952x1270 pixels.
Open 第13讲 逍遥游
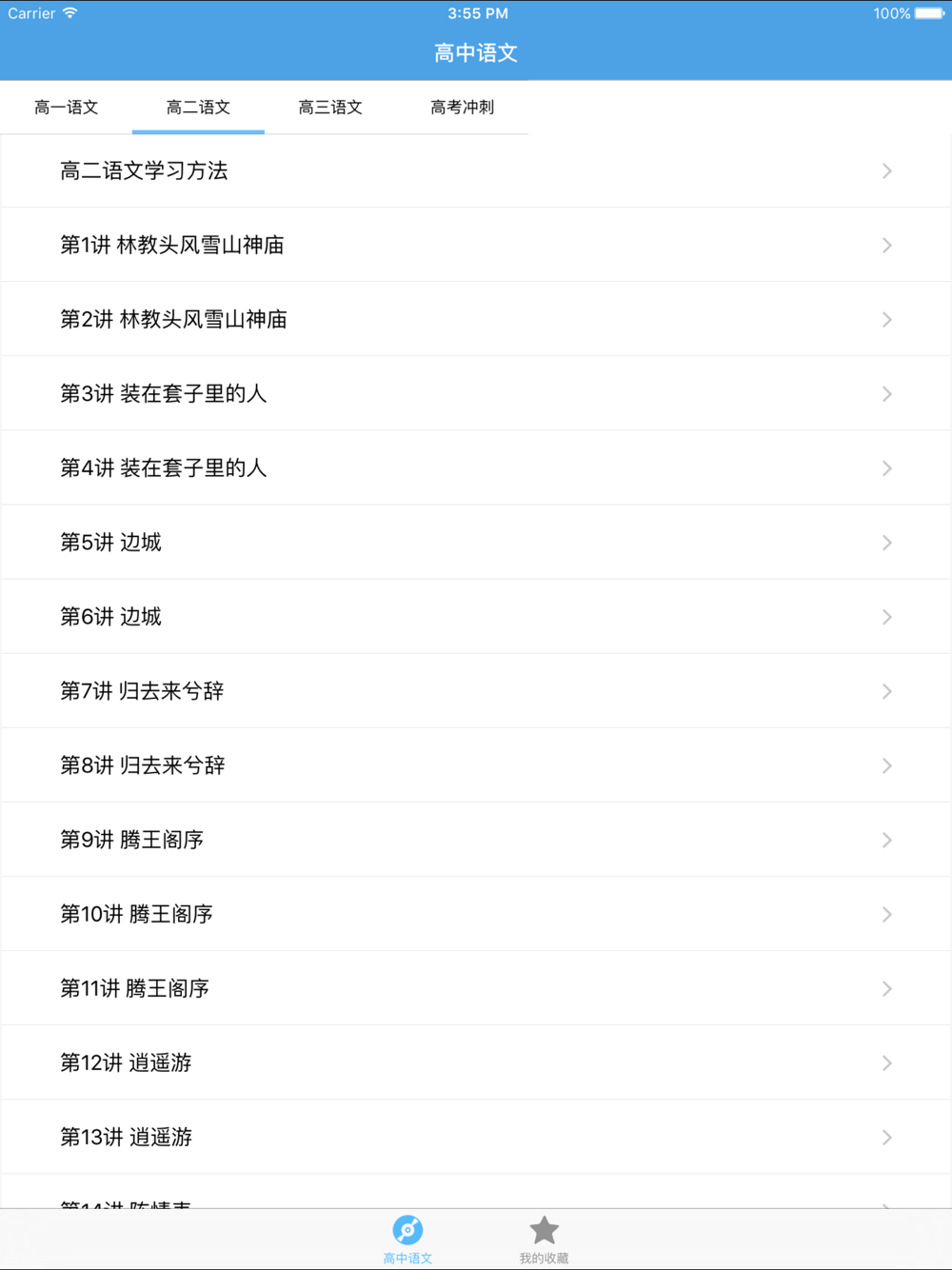click(476, 1137)
